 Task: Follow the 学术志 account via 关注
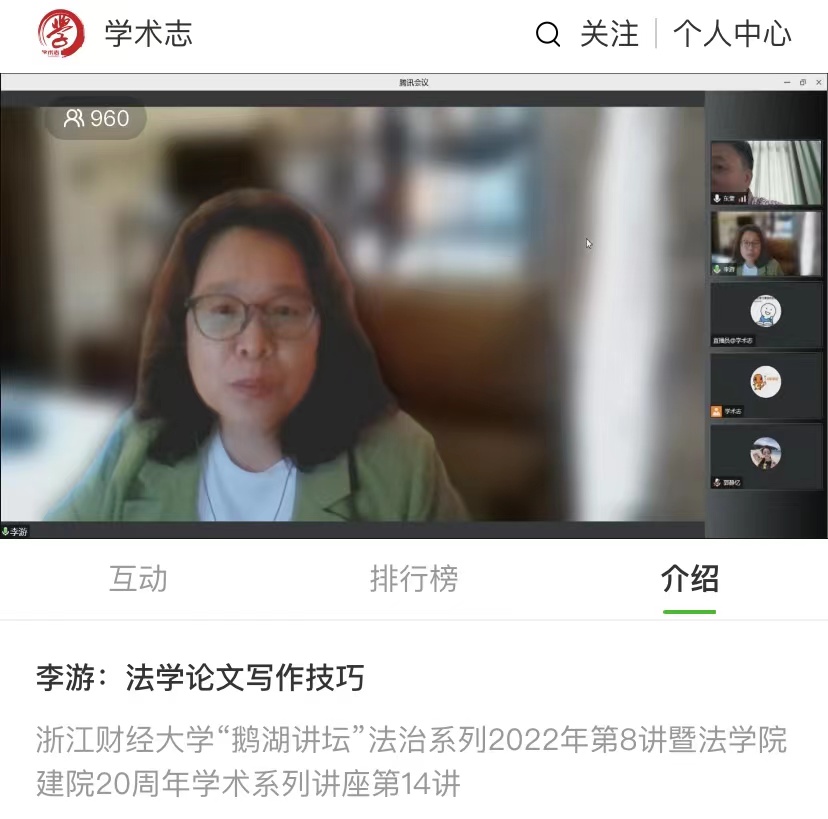coord(609,35)
